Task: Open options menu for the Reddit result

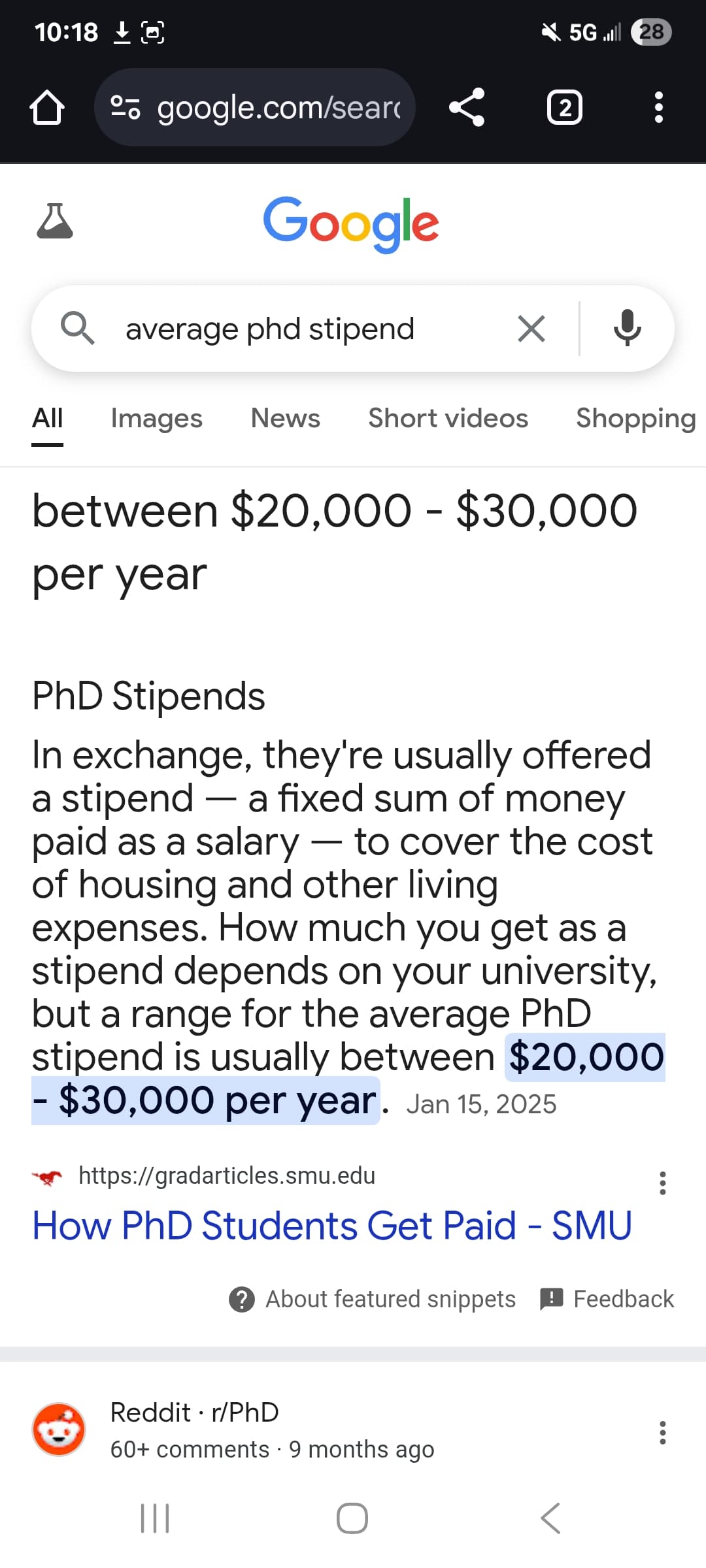Action: tap(663, 1432)
